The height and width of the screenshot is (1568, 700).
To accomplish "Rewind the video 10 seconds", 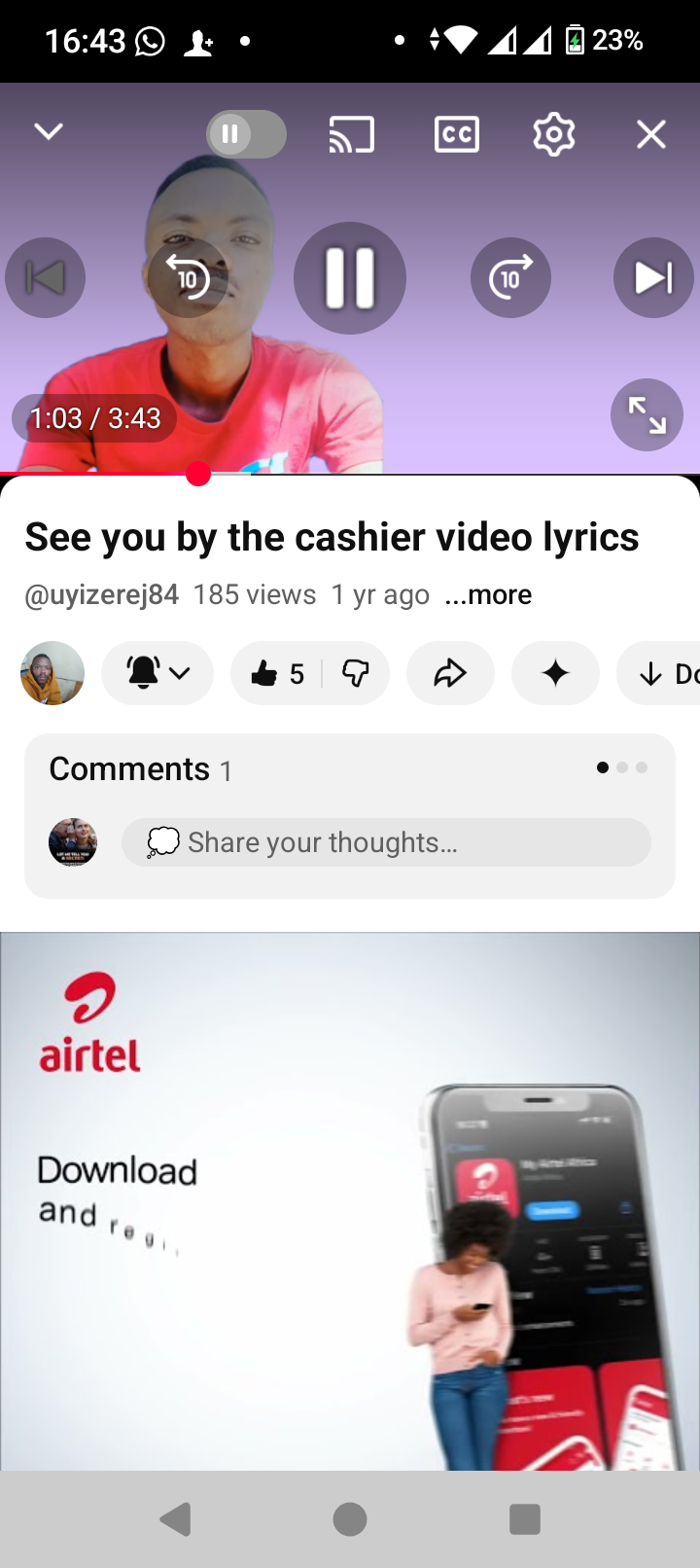I will pyautogui.click(x=188, y=278).
